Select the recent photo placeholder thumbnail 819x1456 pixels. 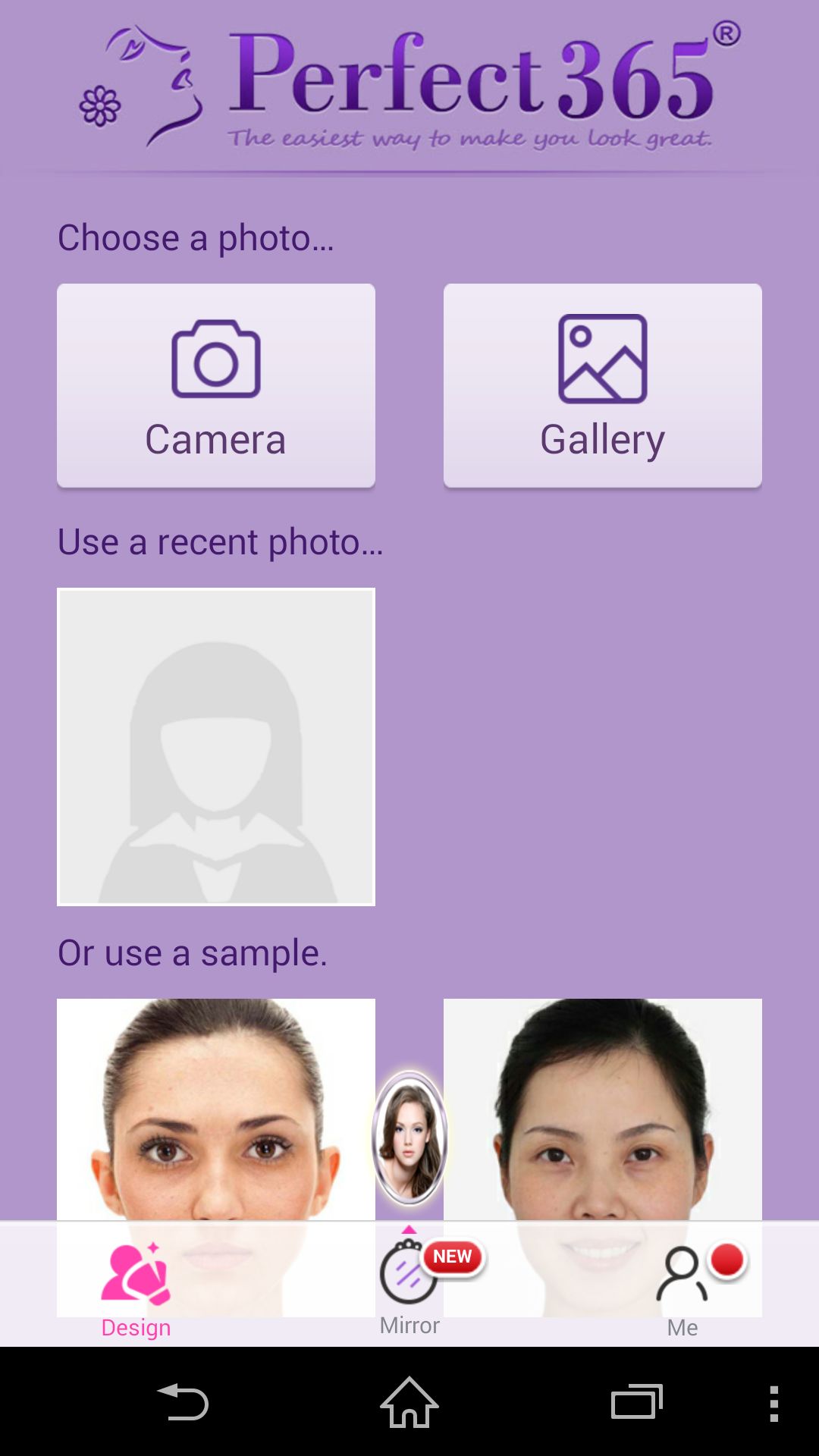(x=216, y=747)
